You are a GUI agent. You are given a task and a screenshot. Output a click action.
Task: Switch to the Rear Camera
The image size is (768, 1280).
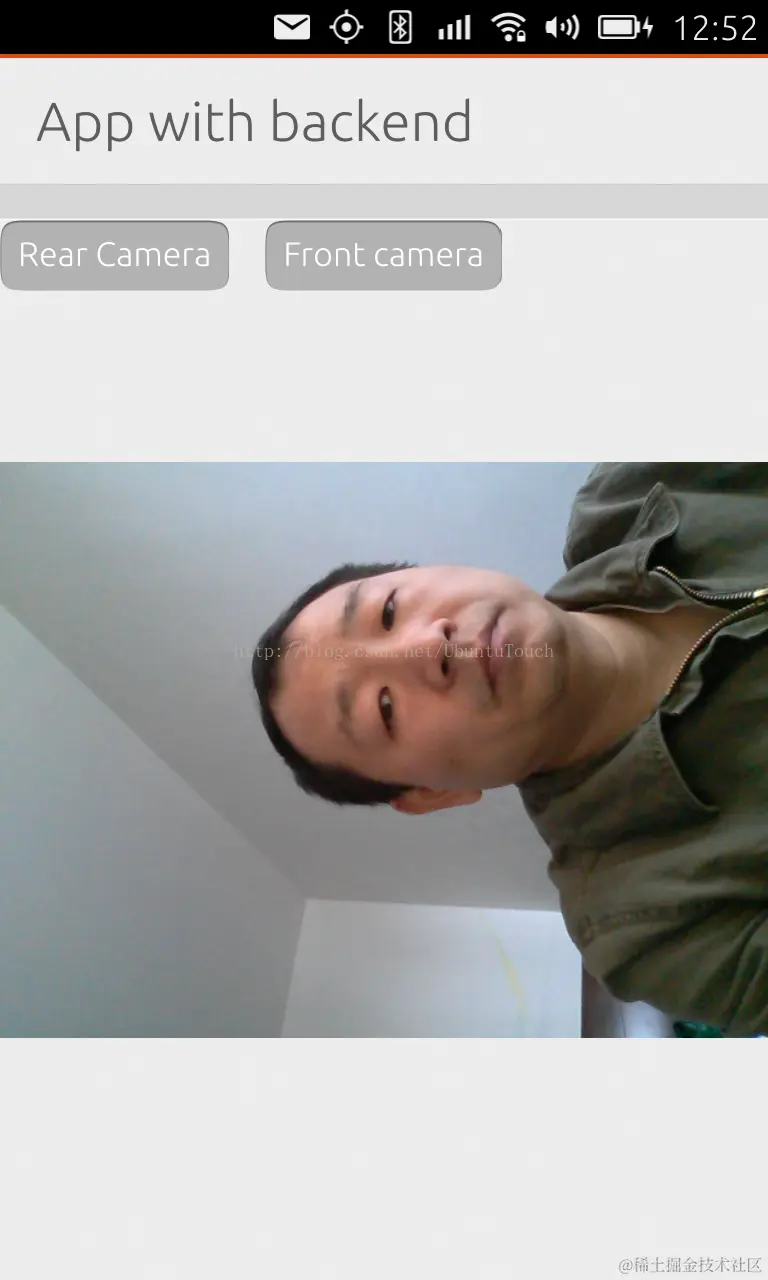pyautogui.click(x=114, y=255)
